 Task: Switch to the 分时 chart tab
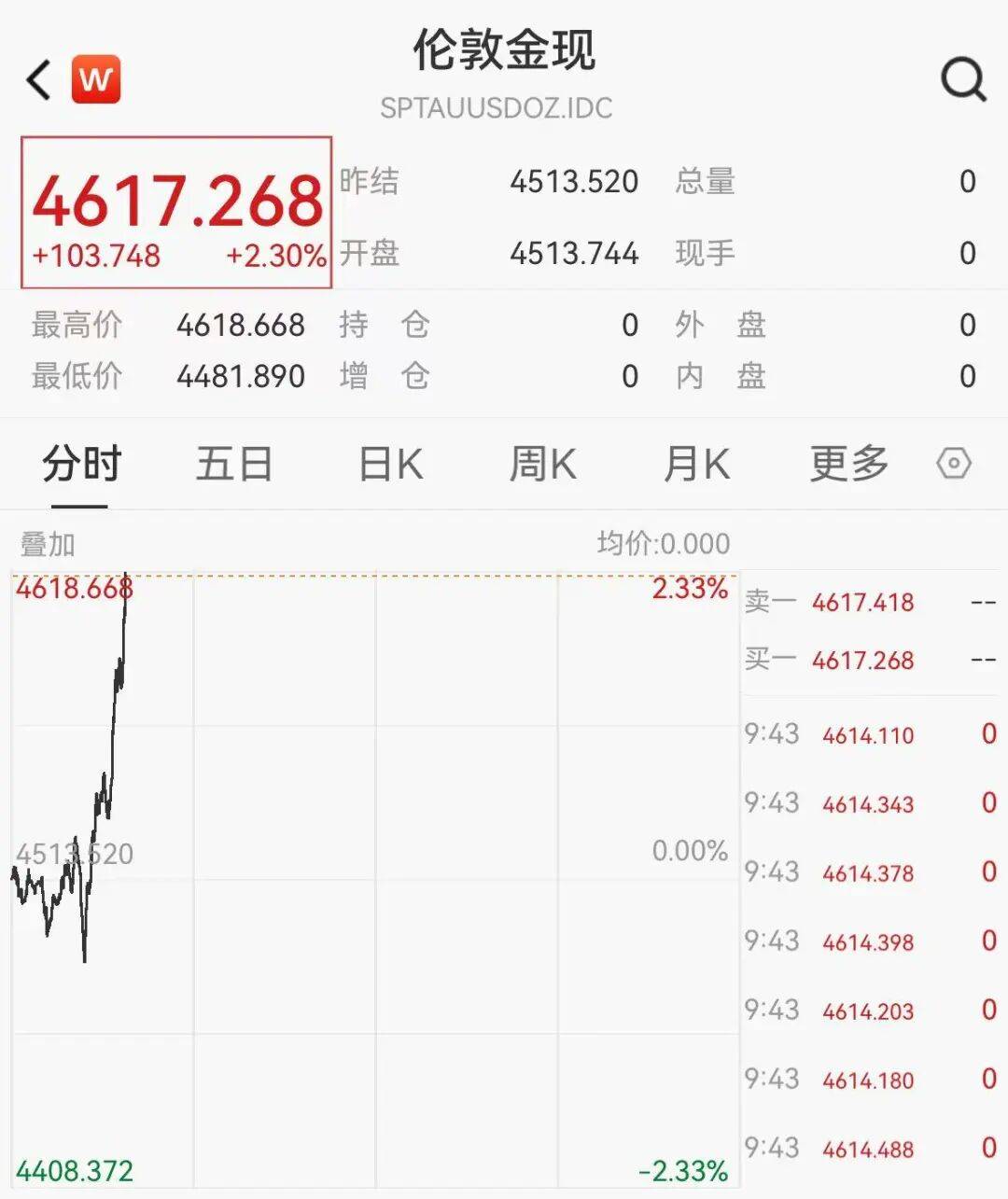pos(81,464)
